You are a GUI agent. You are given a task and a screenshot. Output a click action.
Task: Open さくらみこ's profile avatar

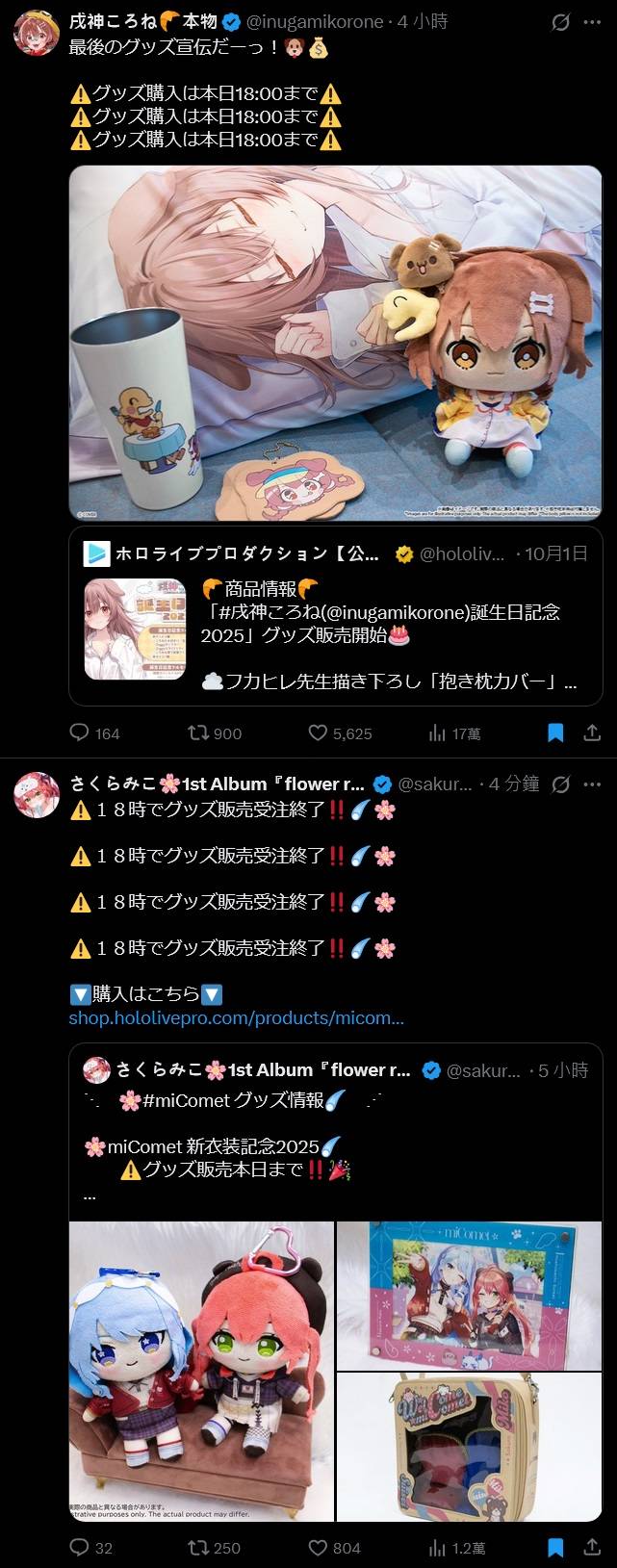[37, 795]
